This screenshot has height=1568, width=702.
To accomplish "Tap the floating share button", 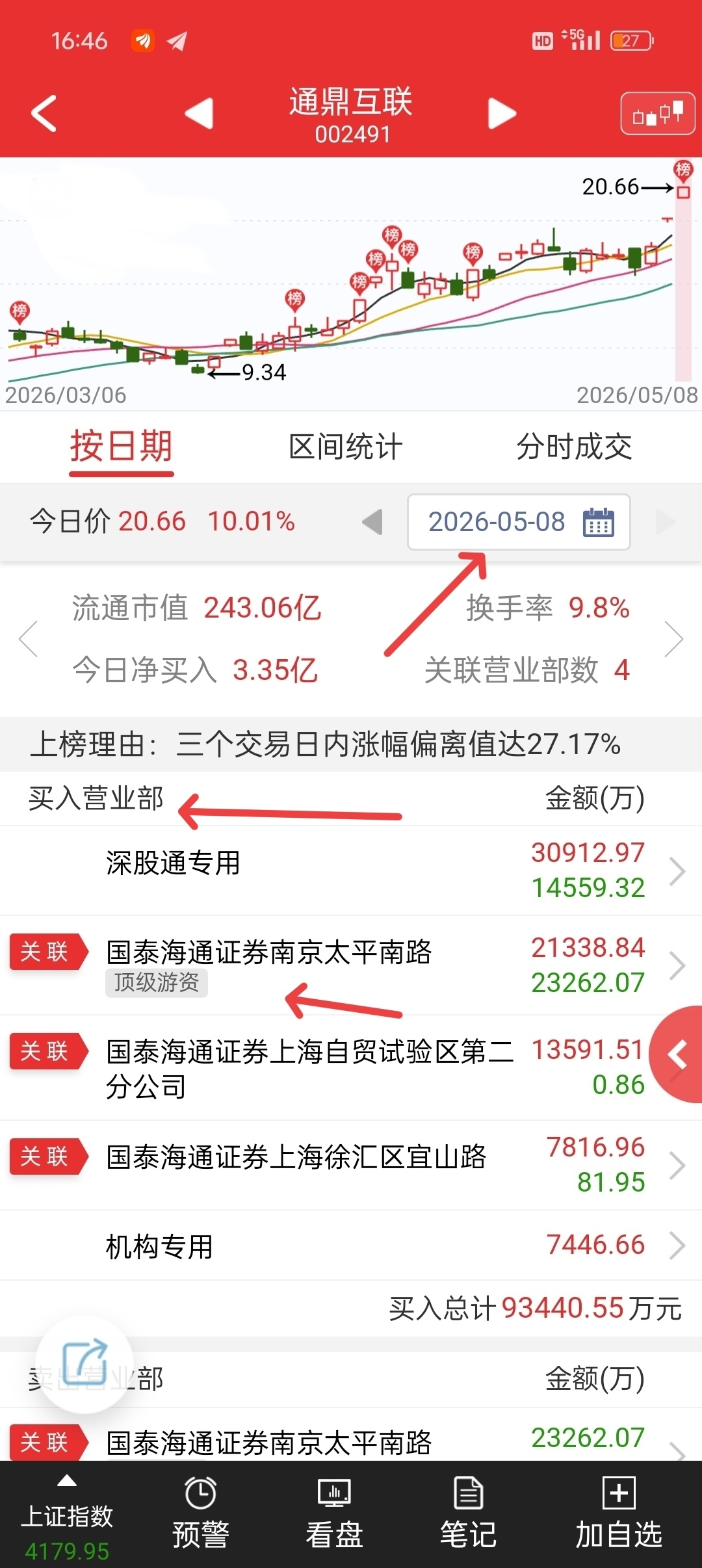I will pos(84,1364).
